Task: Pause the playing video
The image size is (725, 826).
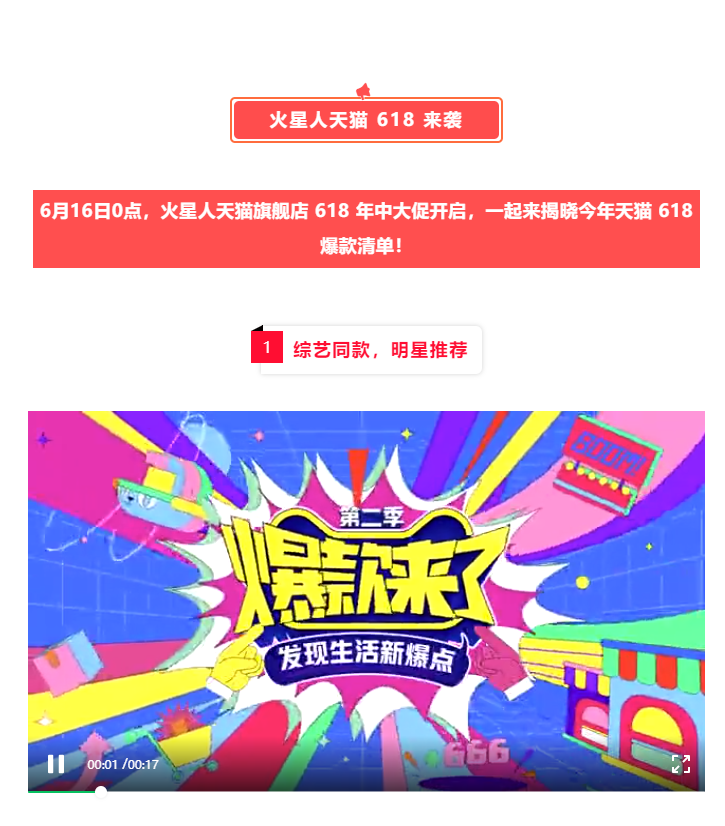Action: (56, 764)
